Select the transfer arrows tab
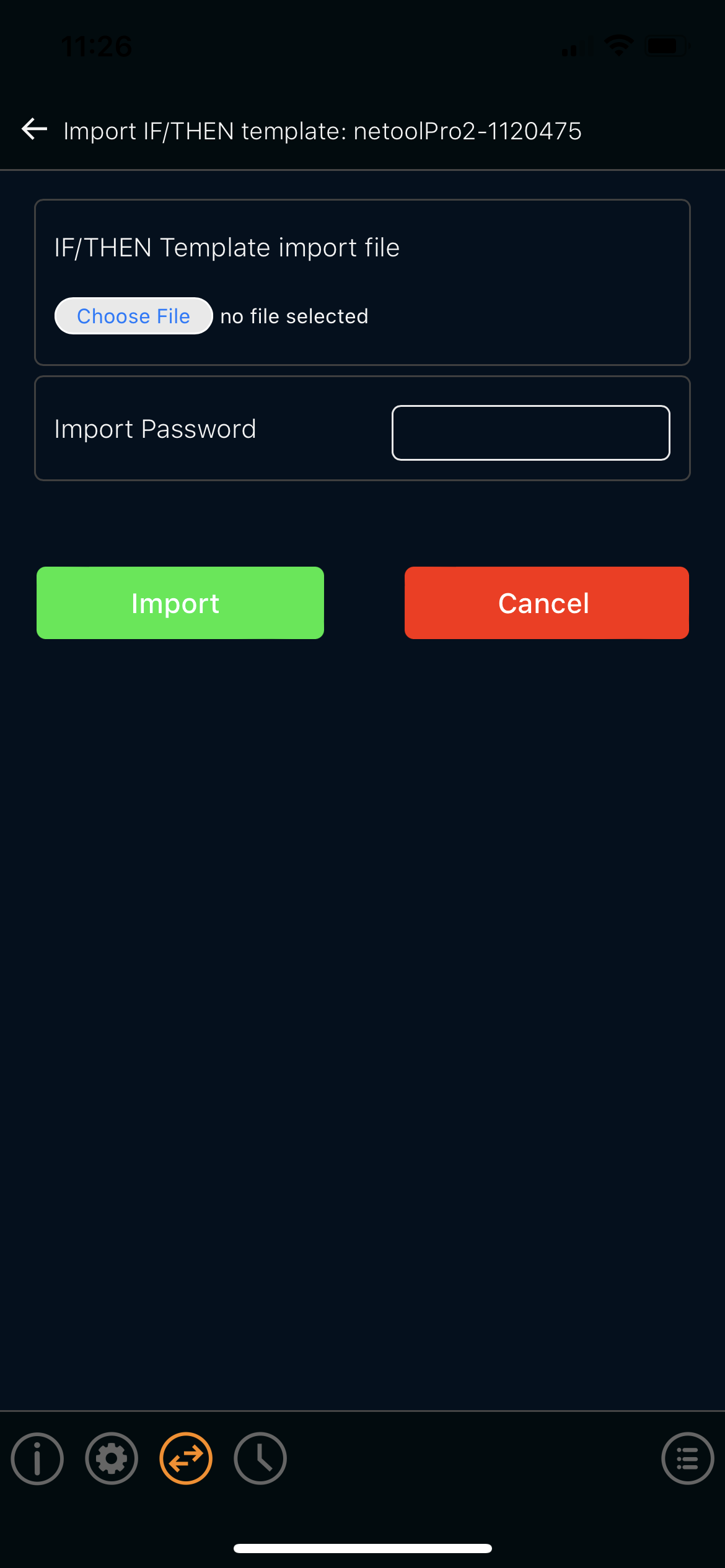The width and height of the screenshot is (725, 1568). [186, 1458]
